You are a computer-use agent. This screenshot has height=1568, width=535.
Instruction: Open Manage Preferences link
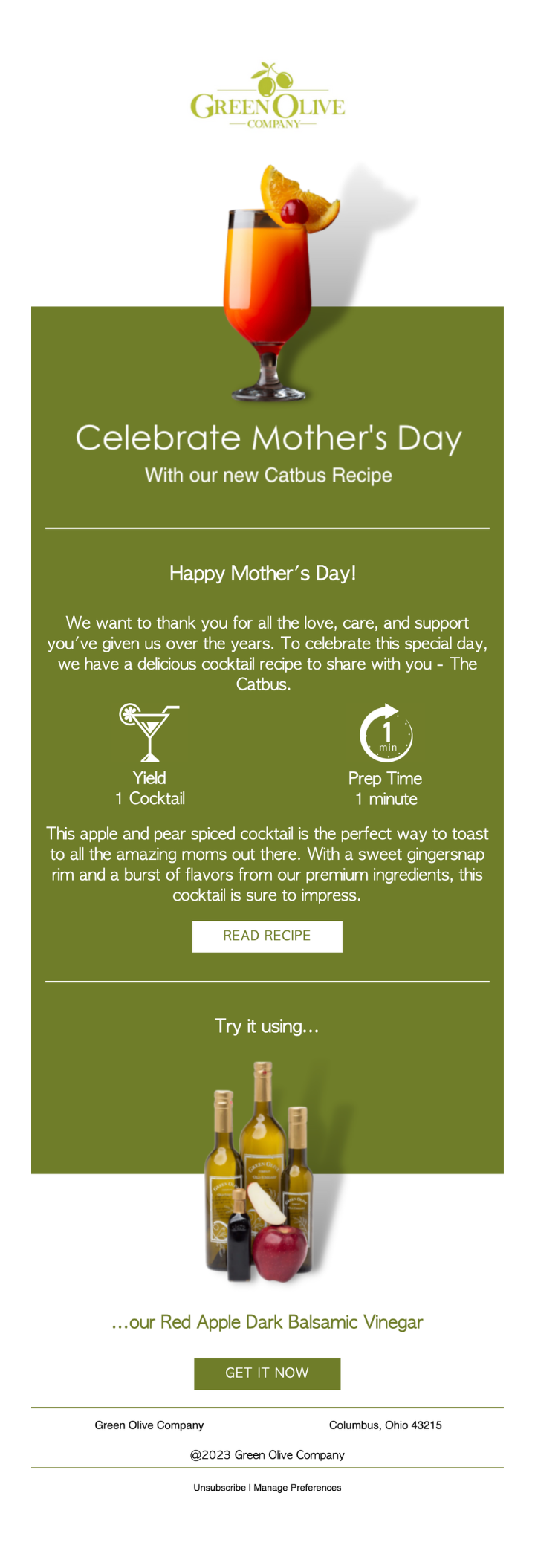(x=297, y=1488)
